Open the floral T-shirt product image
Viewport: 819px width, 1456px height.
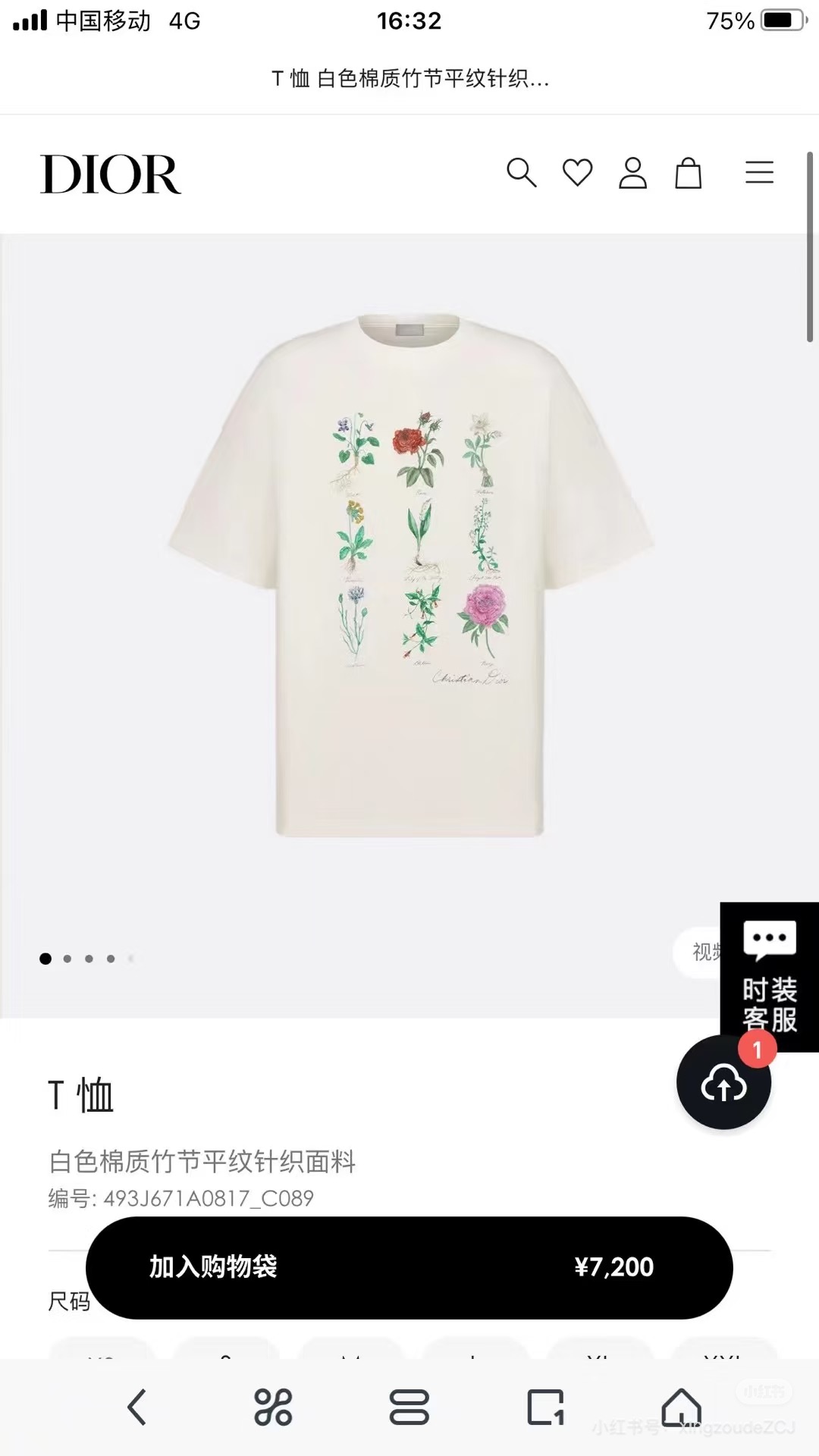[x=409, y=576]
